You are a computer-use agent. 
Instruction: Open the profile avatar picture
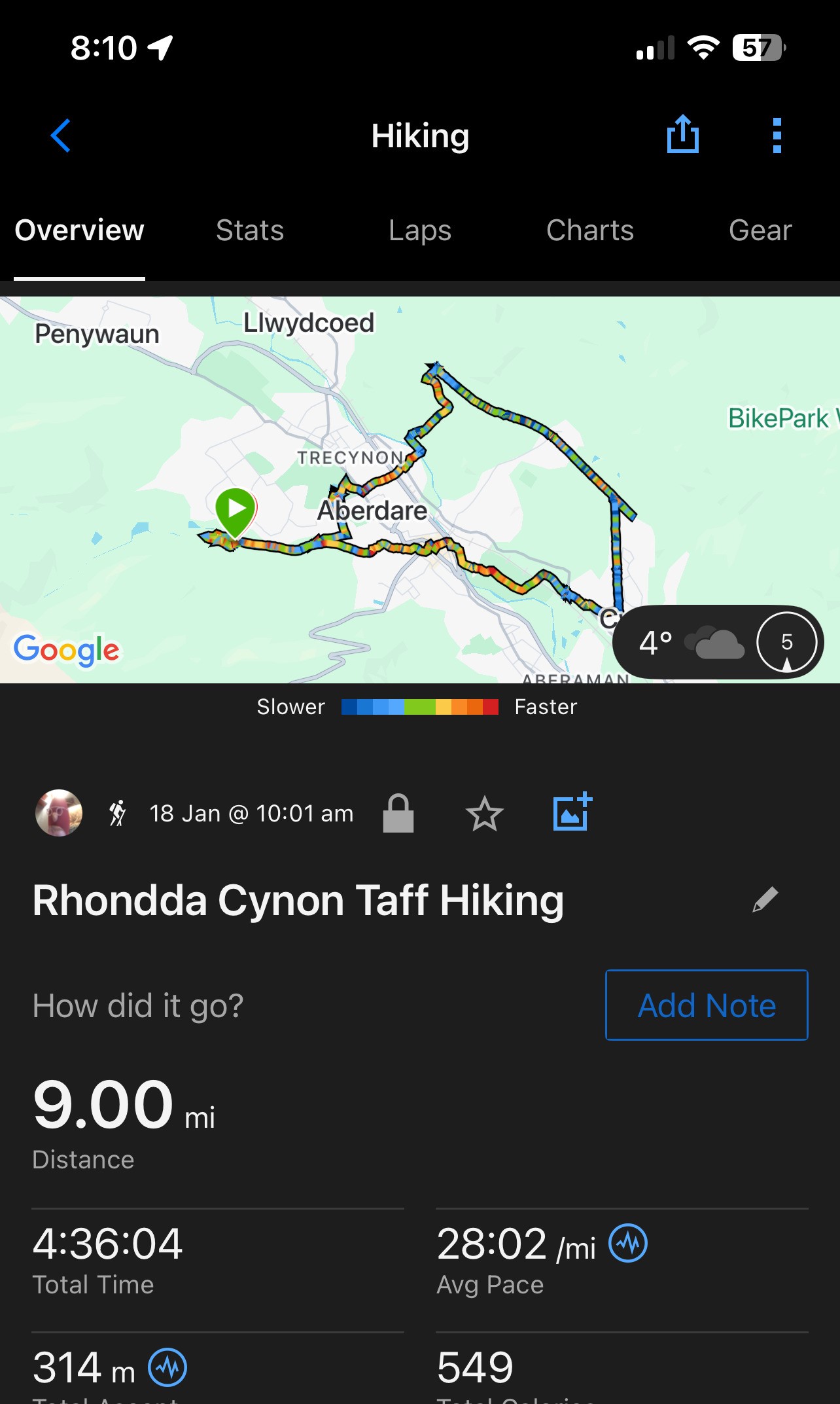(x=59, y=813)
